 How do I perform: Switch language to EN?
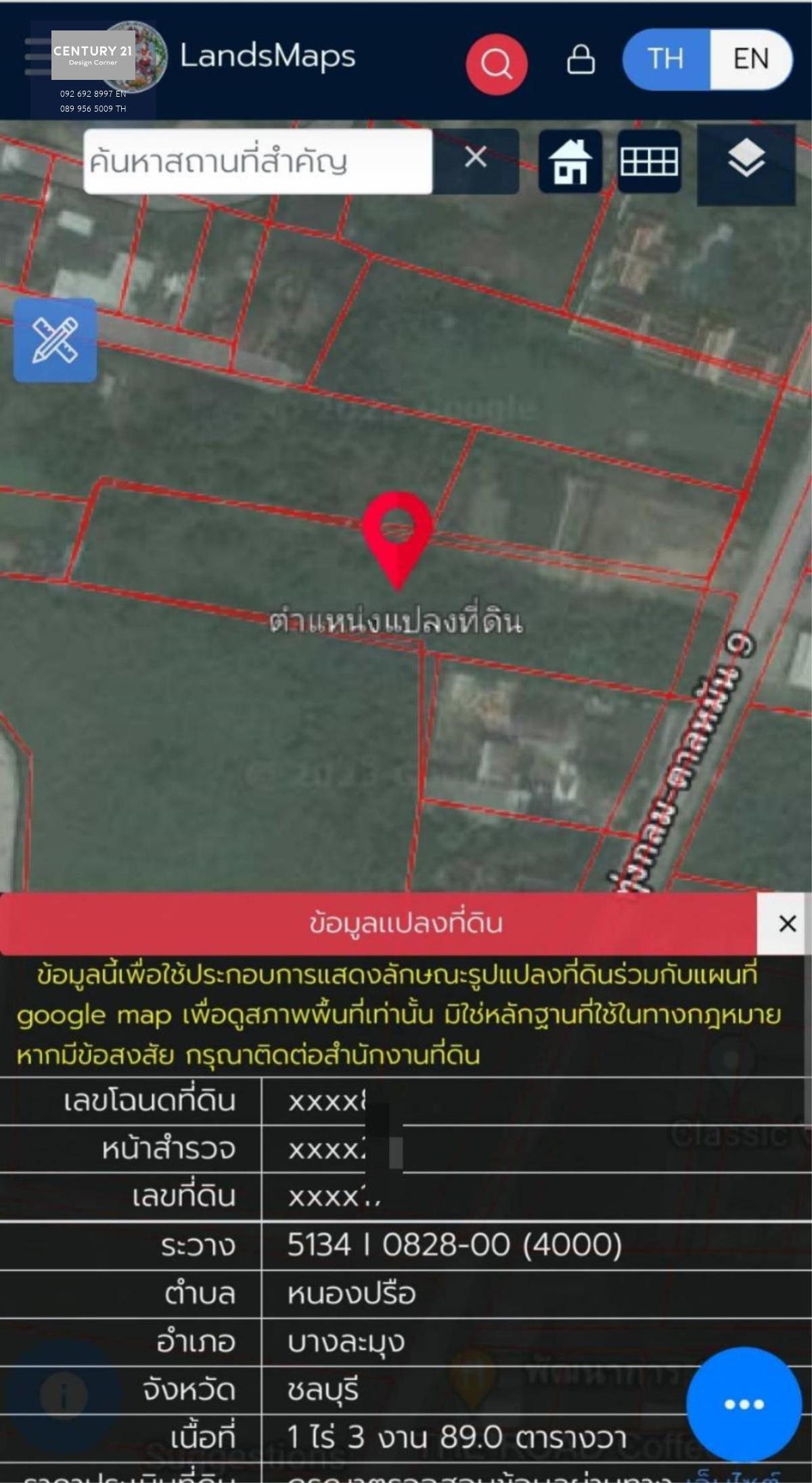click(751, 59)
